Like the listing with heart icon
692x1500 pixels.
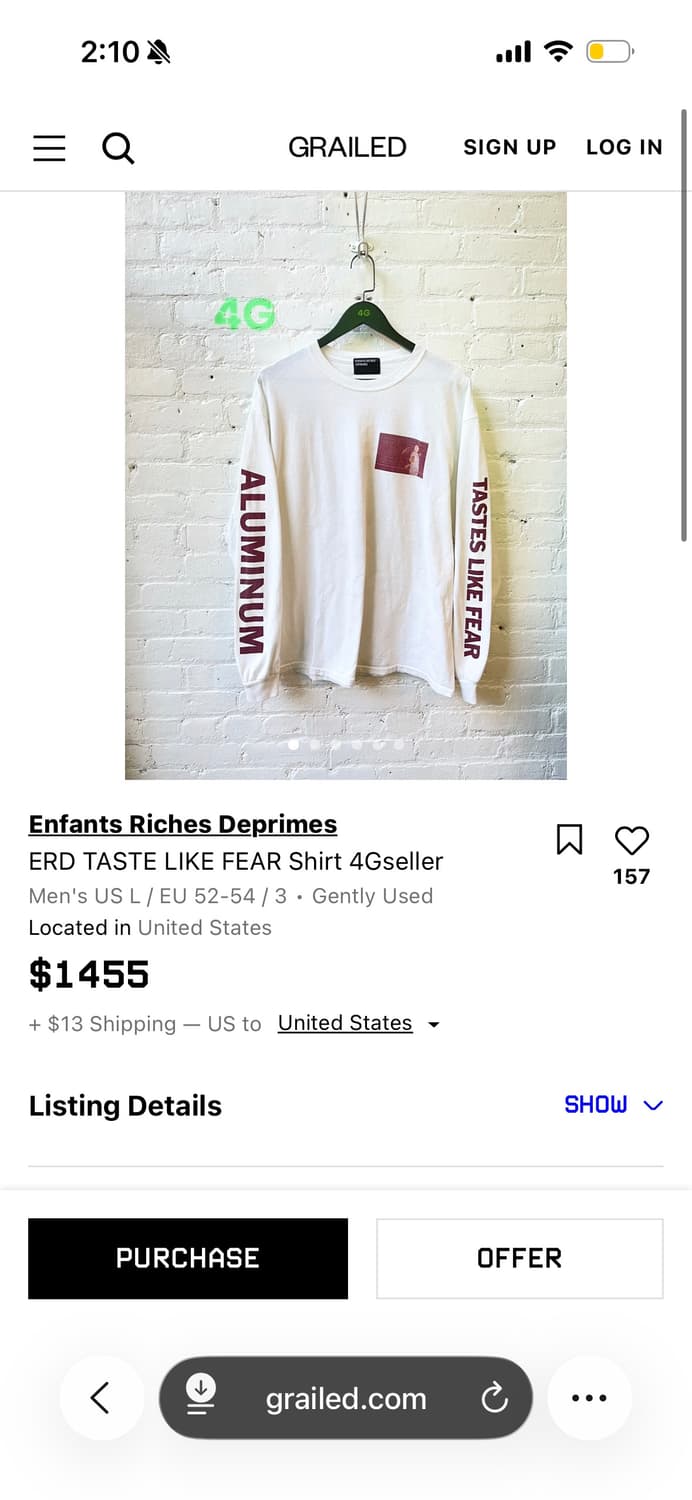coord(631,840)
